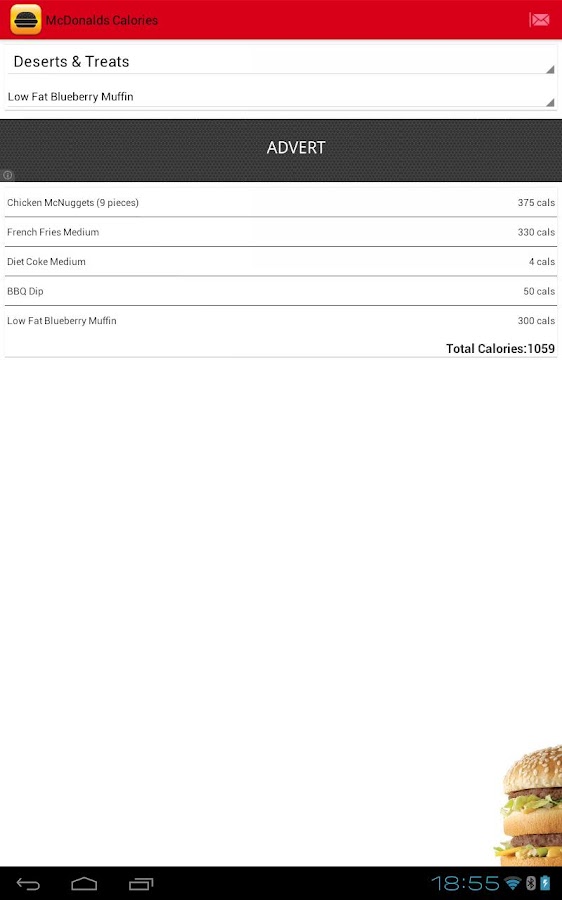
Task: Tap the ad info icon
Action: click(7, 175)
